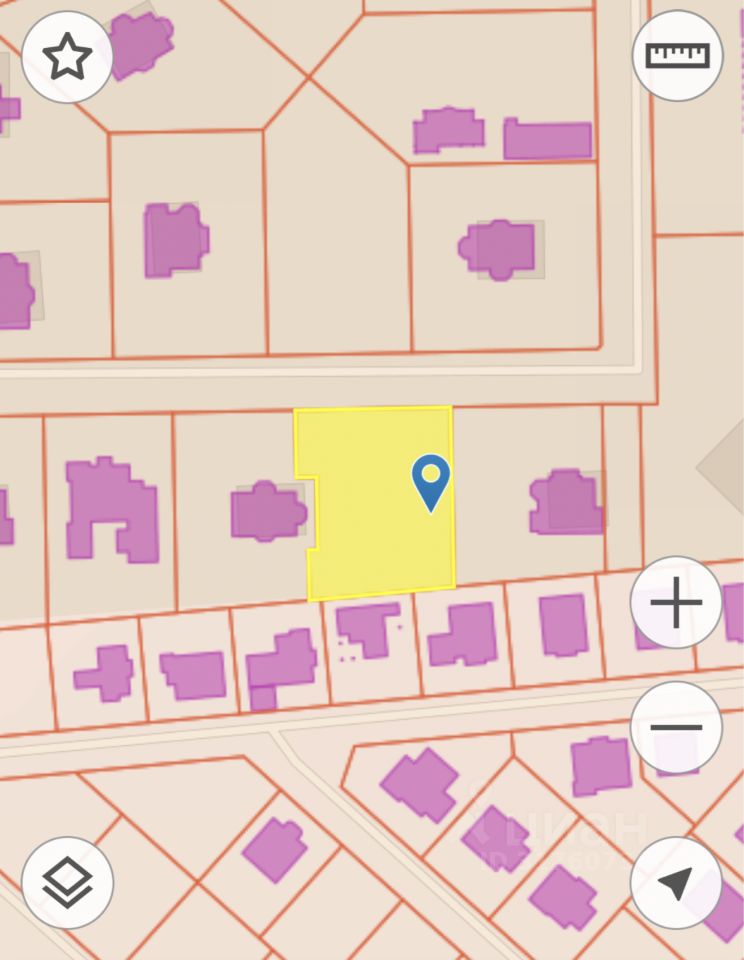This screenshot has width=744, height=960.
Task: Open the map layers selector
Action: pyautogui.click(x=67, y=882)
